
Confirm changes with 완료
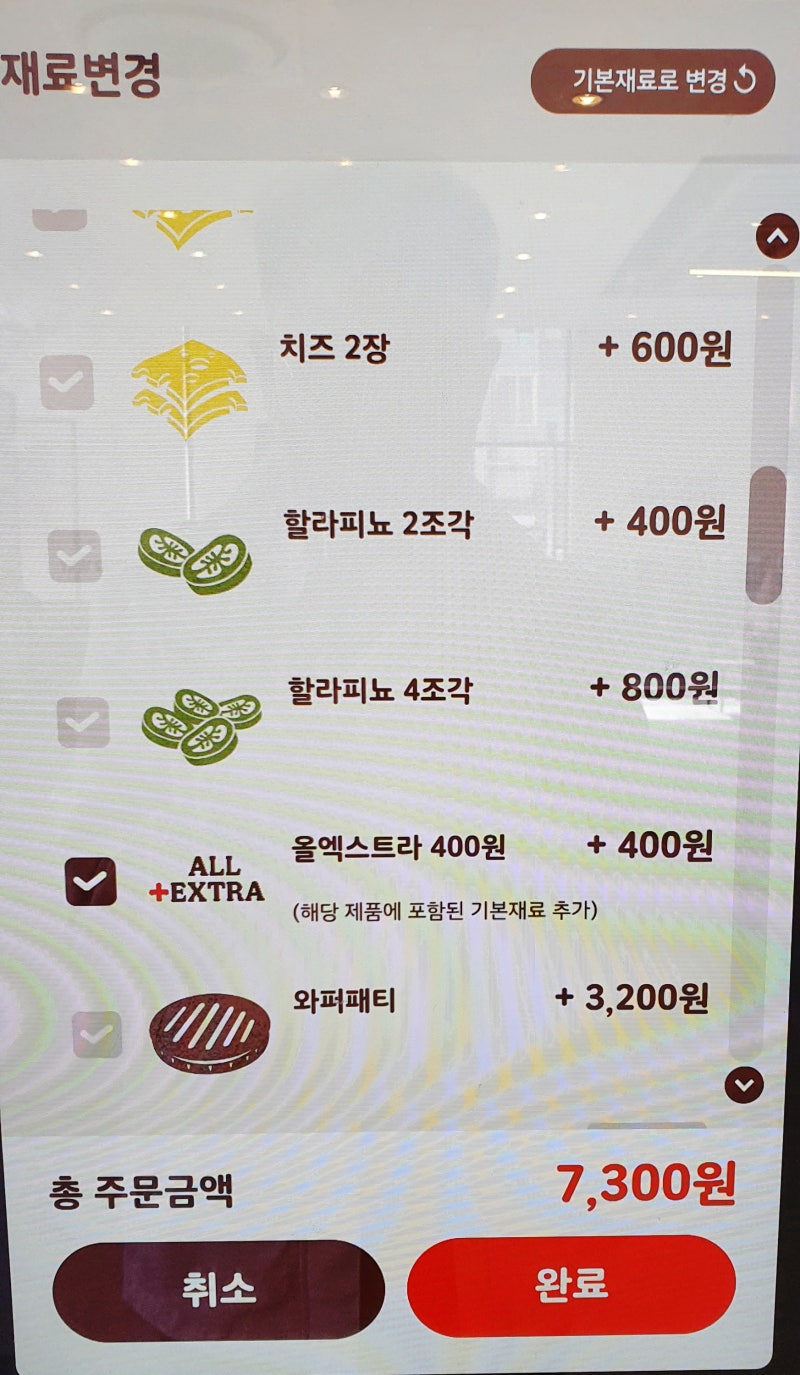(571, 1285)
